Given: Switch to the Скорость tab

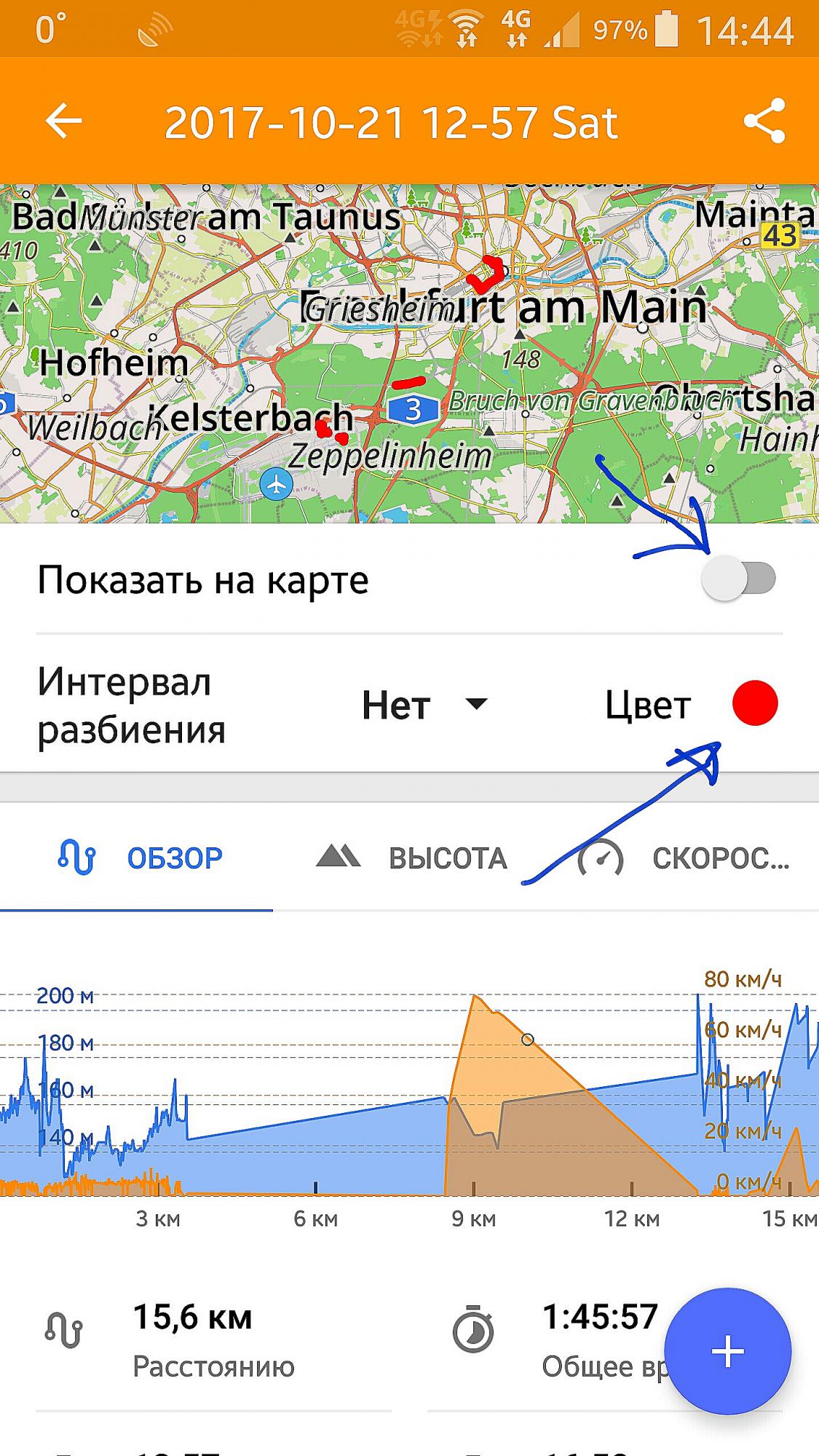Looking at the screenshot, I should 683,858.
